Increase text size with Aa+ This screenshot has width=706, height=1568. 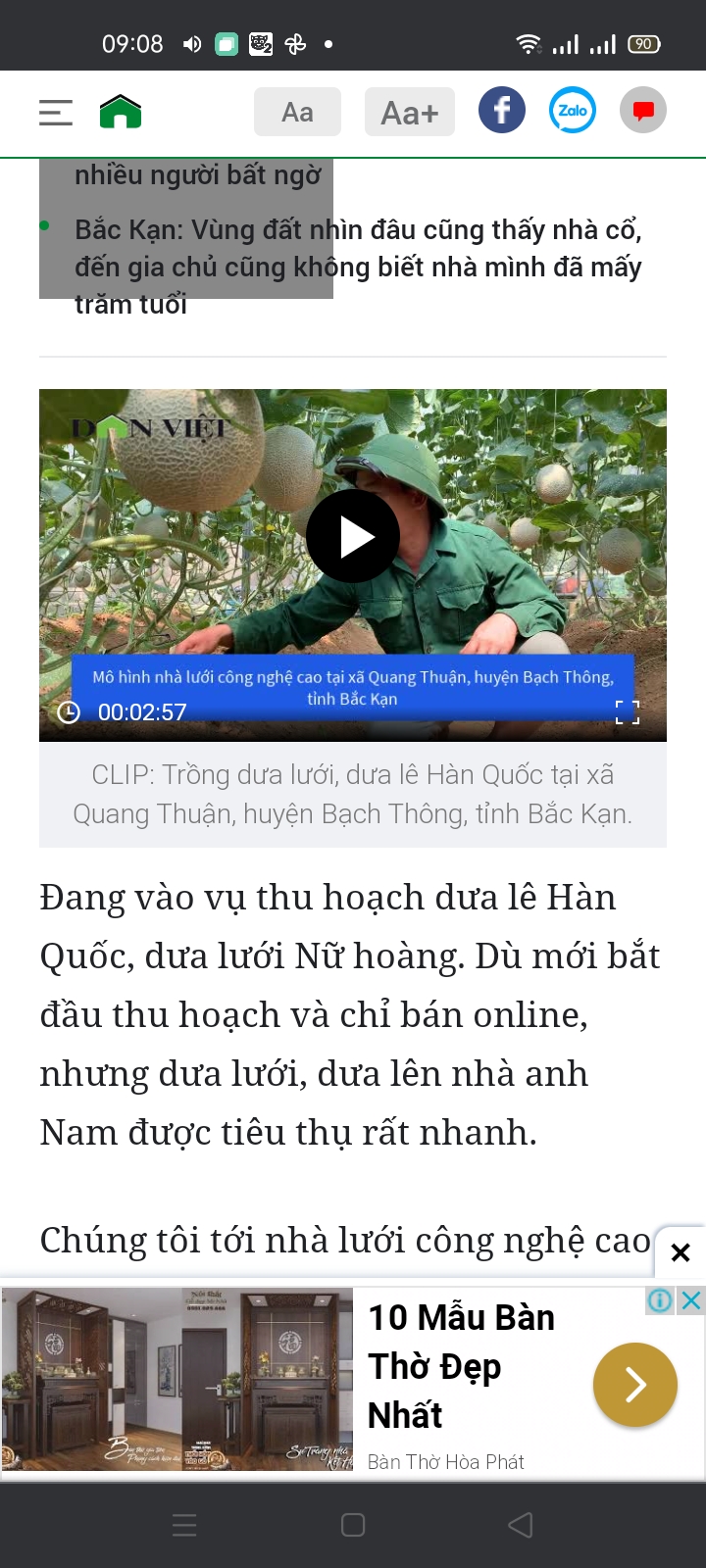pos(409,113)
